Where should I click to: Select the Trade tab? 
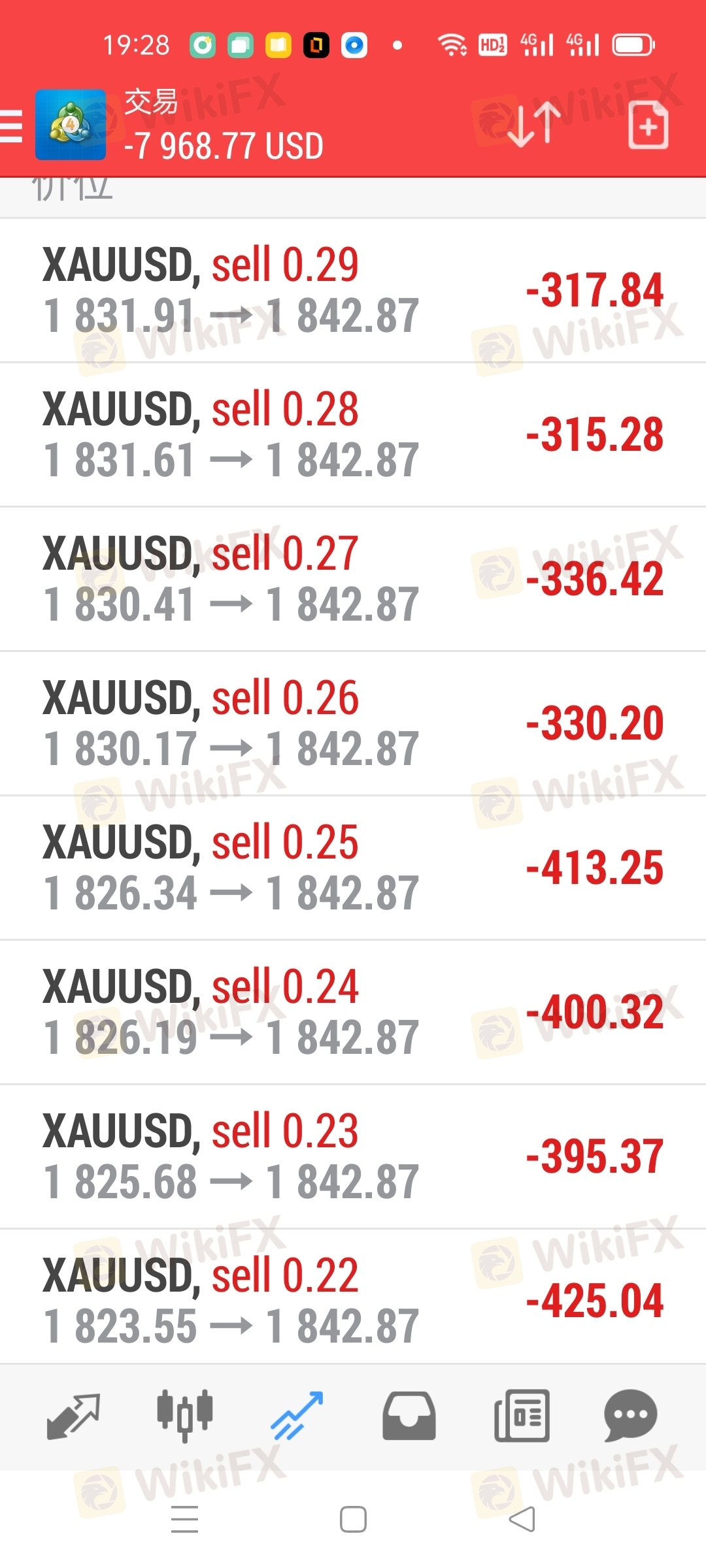pos(297,1416)
